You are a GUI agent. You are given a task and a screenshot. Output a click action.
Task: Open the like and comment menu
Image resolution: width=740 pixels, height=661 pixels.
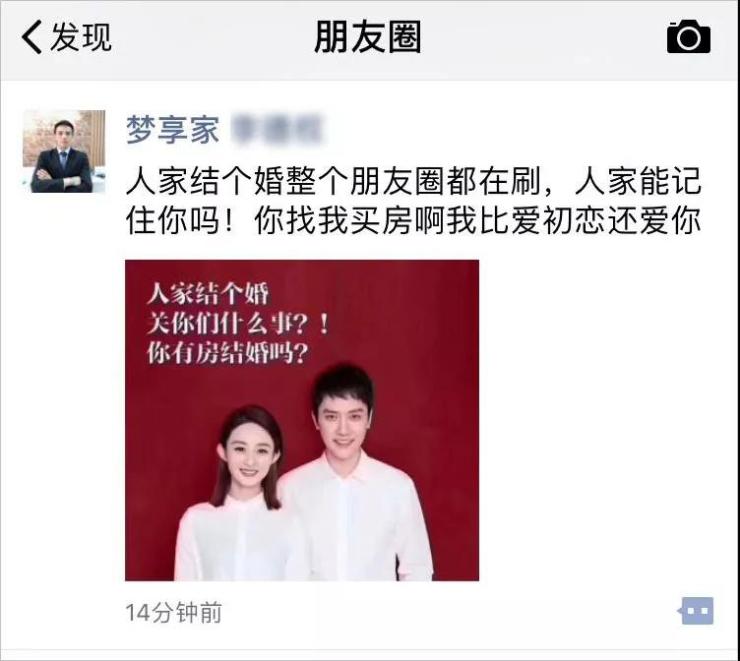696,611
